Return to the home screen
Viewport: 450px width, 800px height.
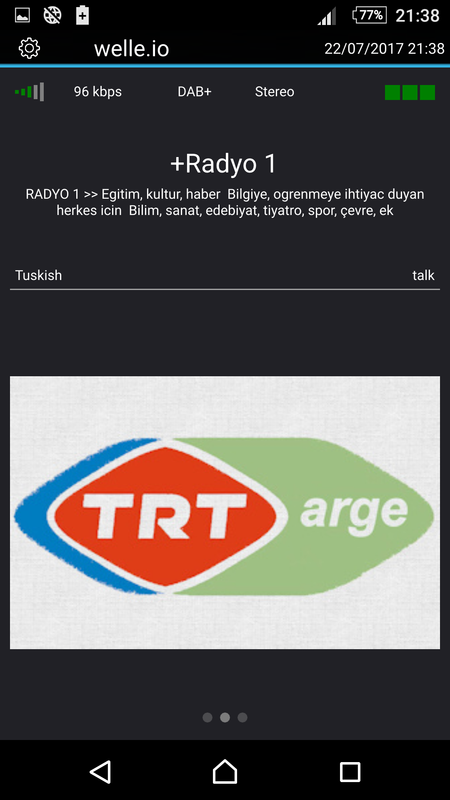(225, 771)
